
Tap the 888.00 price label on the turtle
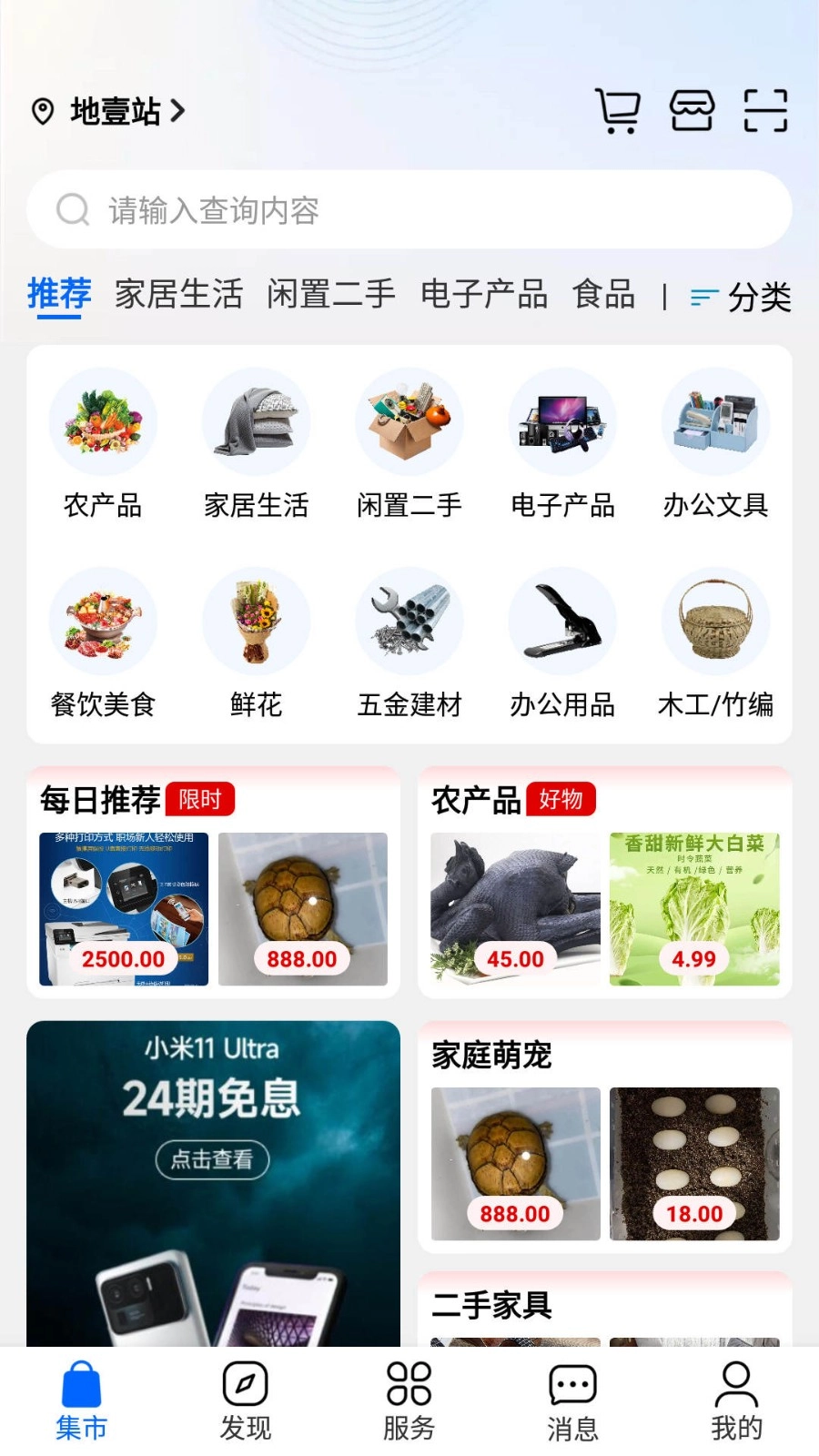pyautogui.click(x=301, y=958)
